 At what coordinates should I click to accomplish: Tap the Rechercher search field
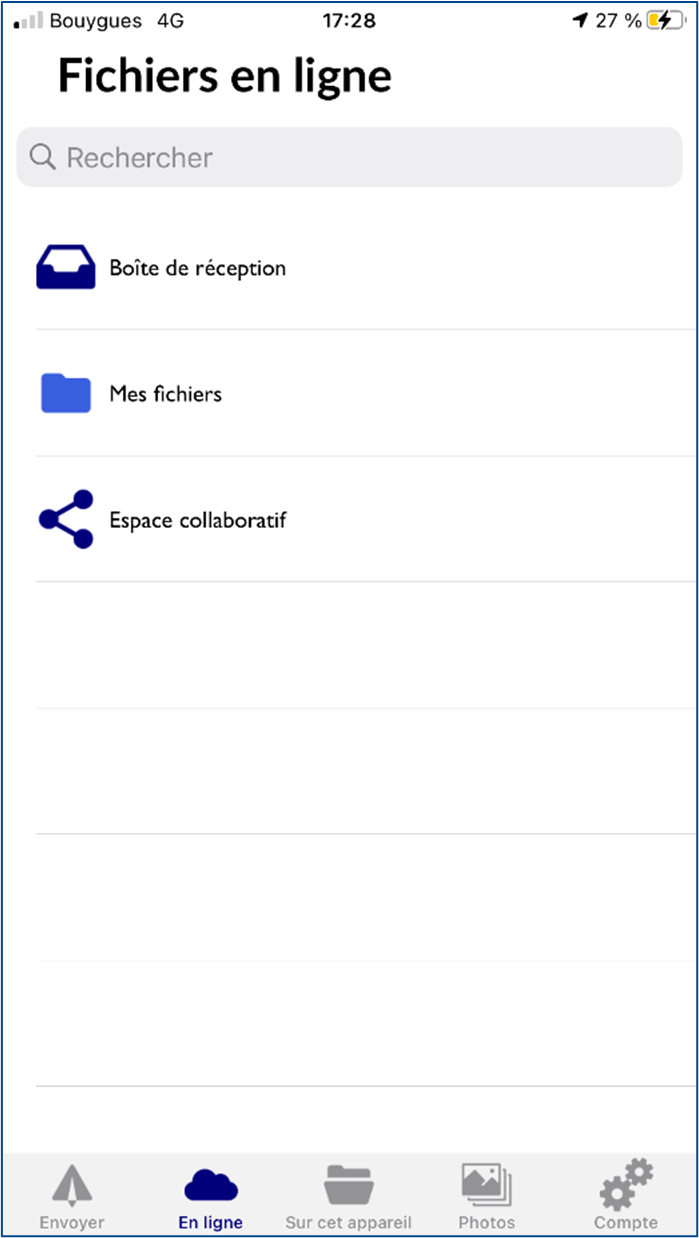pyautogui.click(x=349, y=157)
